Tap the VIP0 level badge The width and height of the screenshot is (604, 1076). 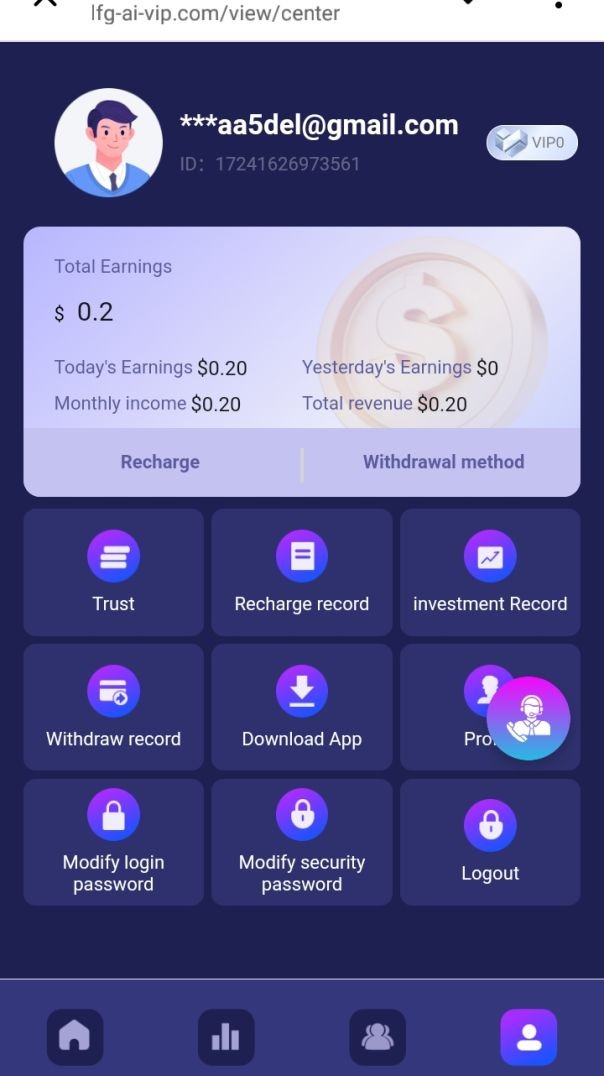[x=532, y=143]
